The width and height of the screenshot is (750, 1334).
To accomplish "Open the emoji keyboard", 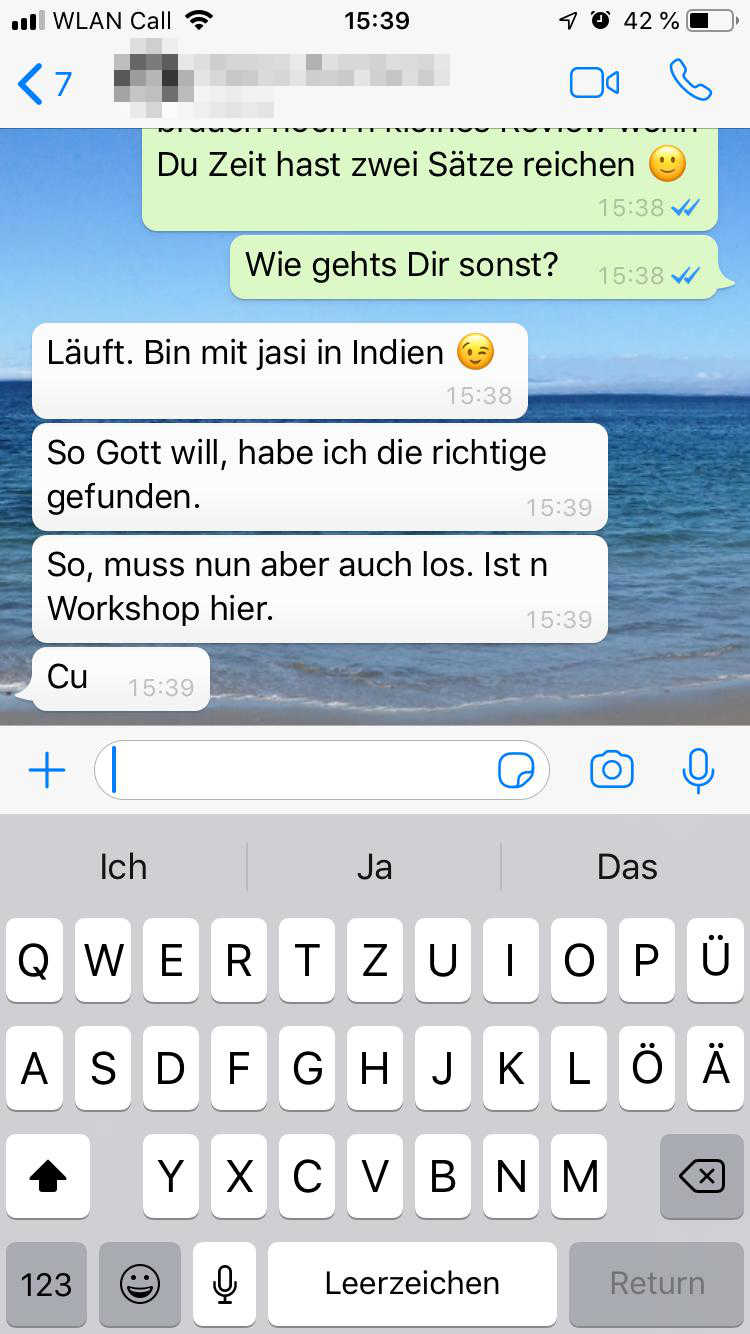I will pos(140,1284).
